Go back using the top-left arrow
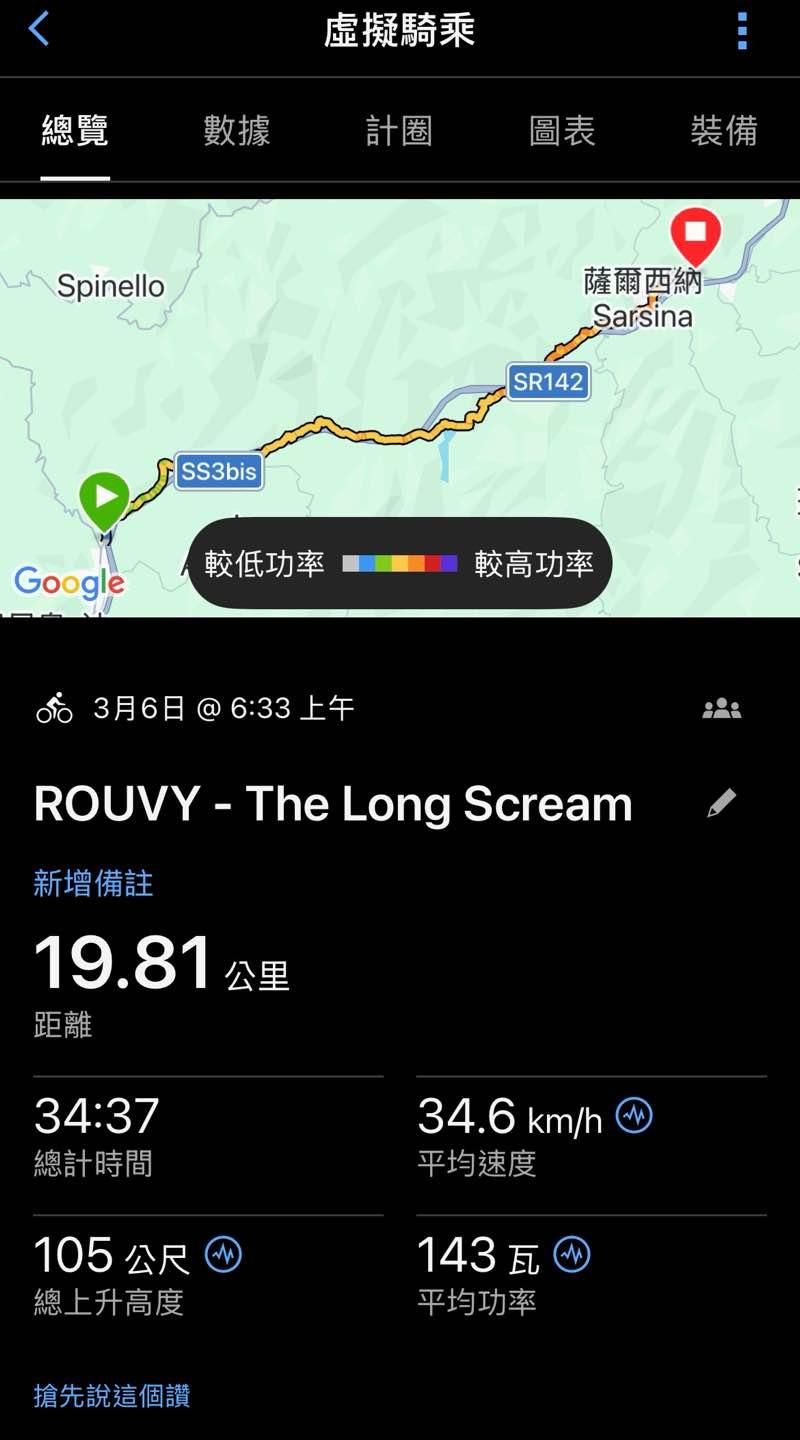The image size is (800, 1440). pos(38,30)
